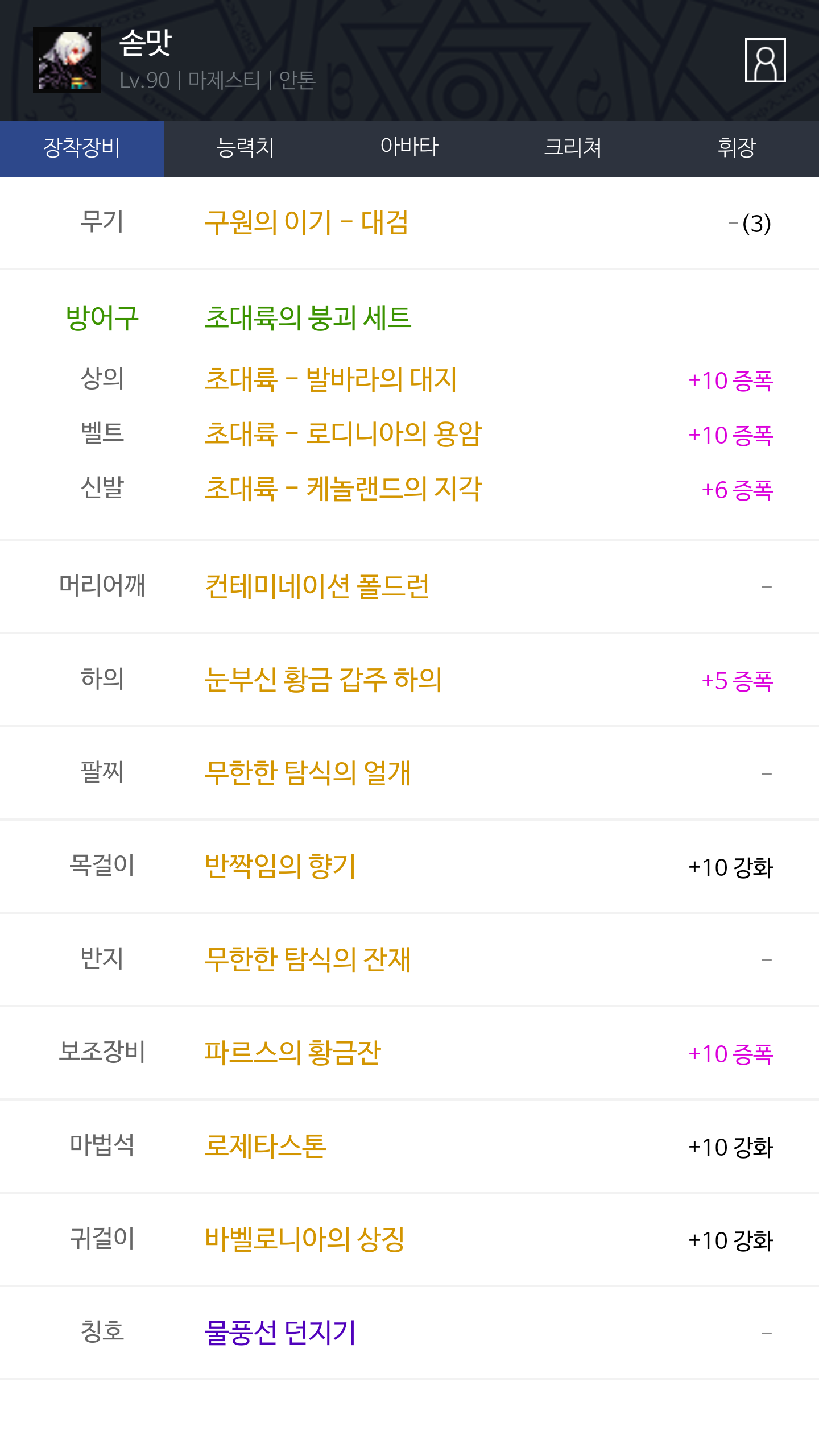Switch to the 아바타 tab
This screenshot has width=819, height=1456.
409,148
